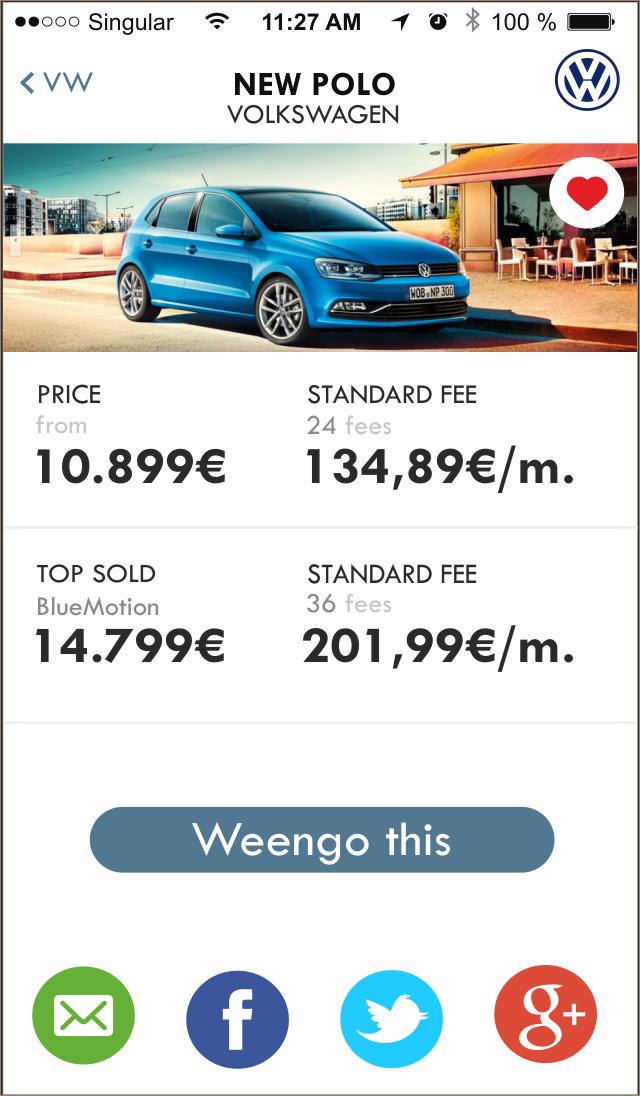Go back to the VW list

click(56, 83)
